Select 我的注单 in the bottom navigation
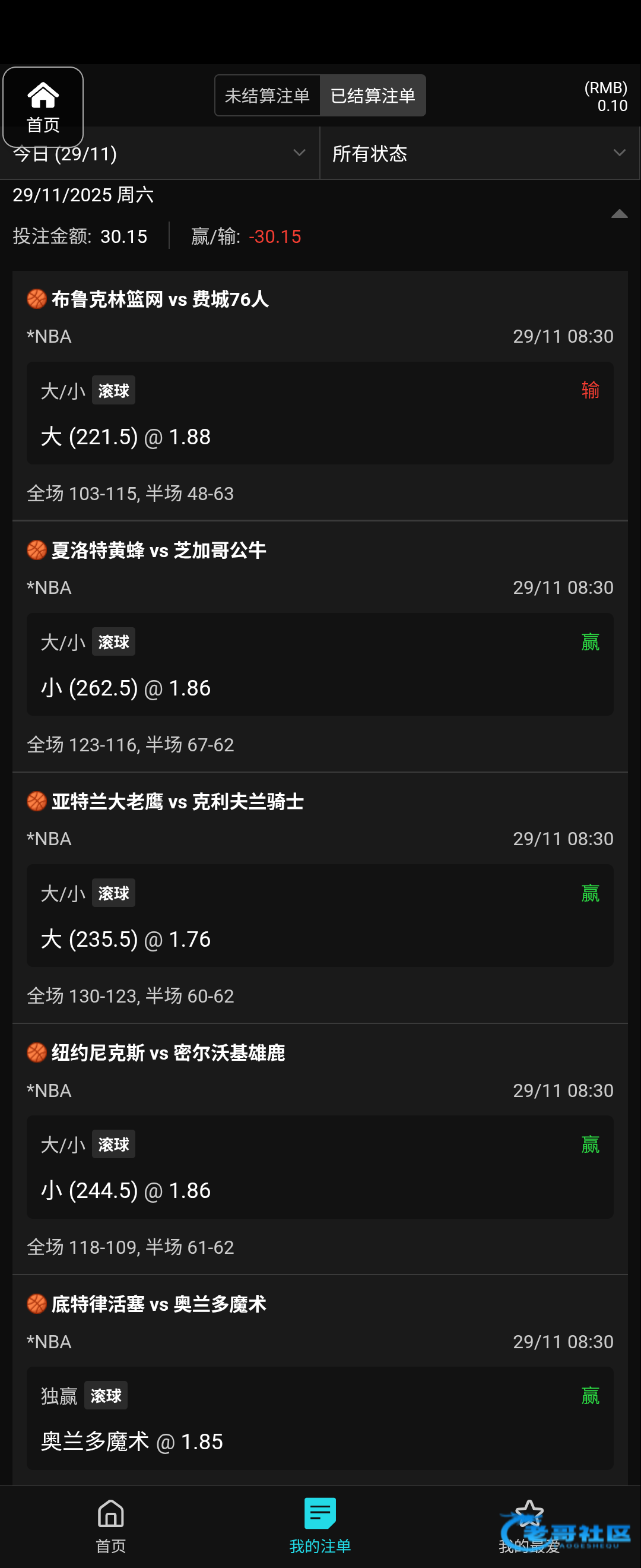 pyautogui.click(x=320, y=1525)
